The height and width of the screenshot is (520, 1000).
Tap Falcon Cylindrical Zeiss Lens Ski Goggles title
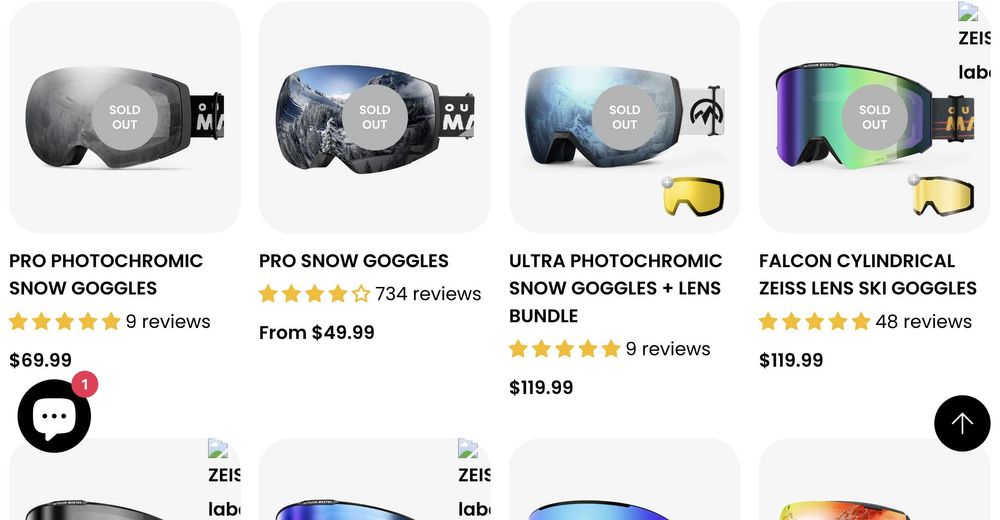(867, 274)
